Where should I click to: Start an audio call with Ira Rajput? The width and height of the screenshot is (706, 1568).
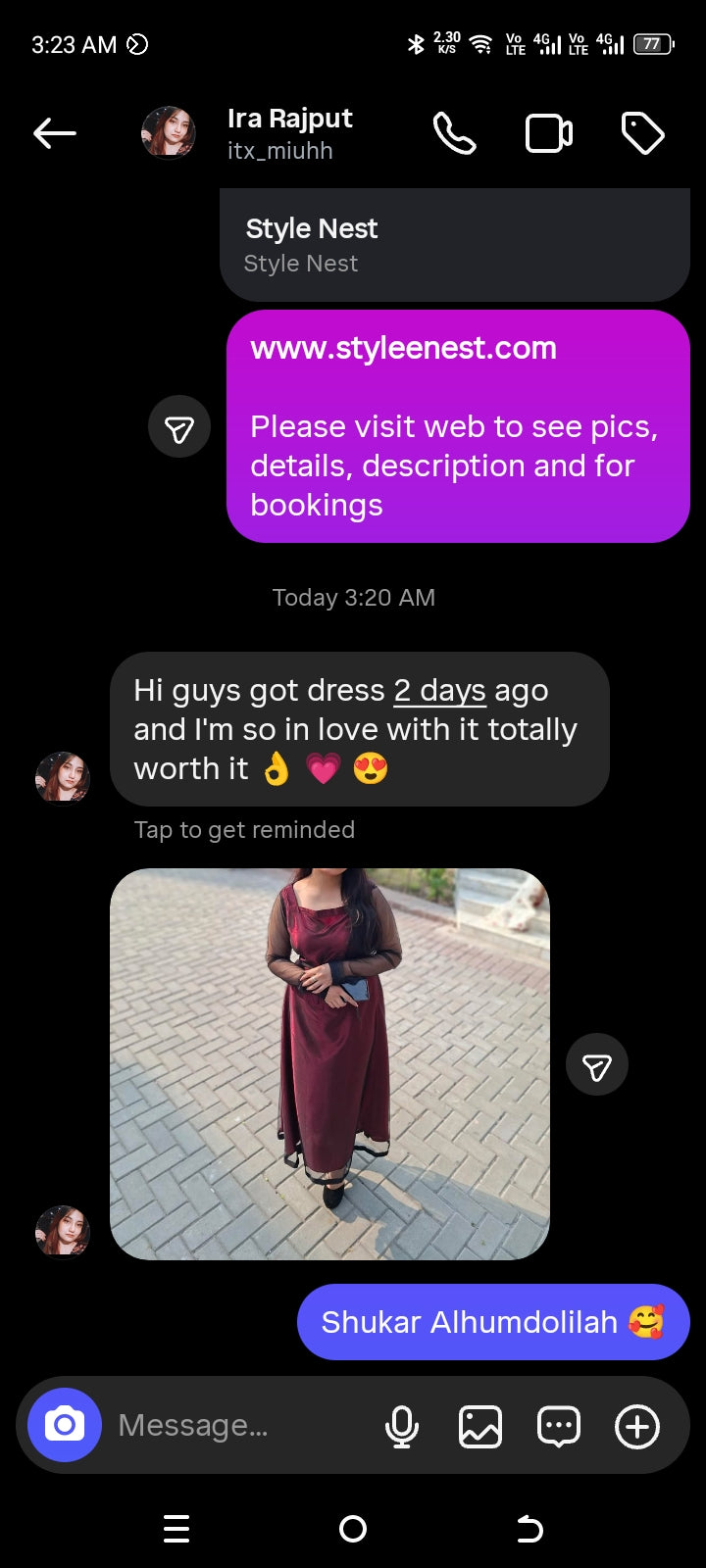pos(454,133)
